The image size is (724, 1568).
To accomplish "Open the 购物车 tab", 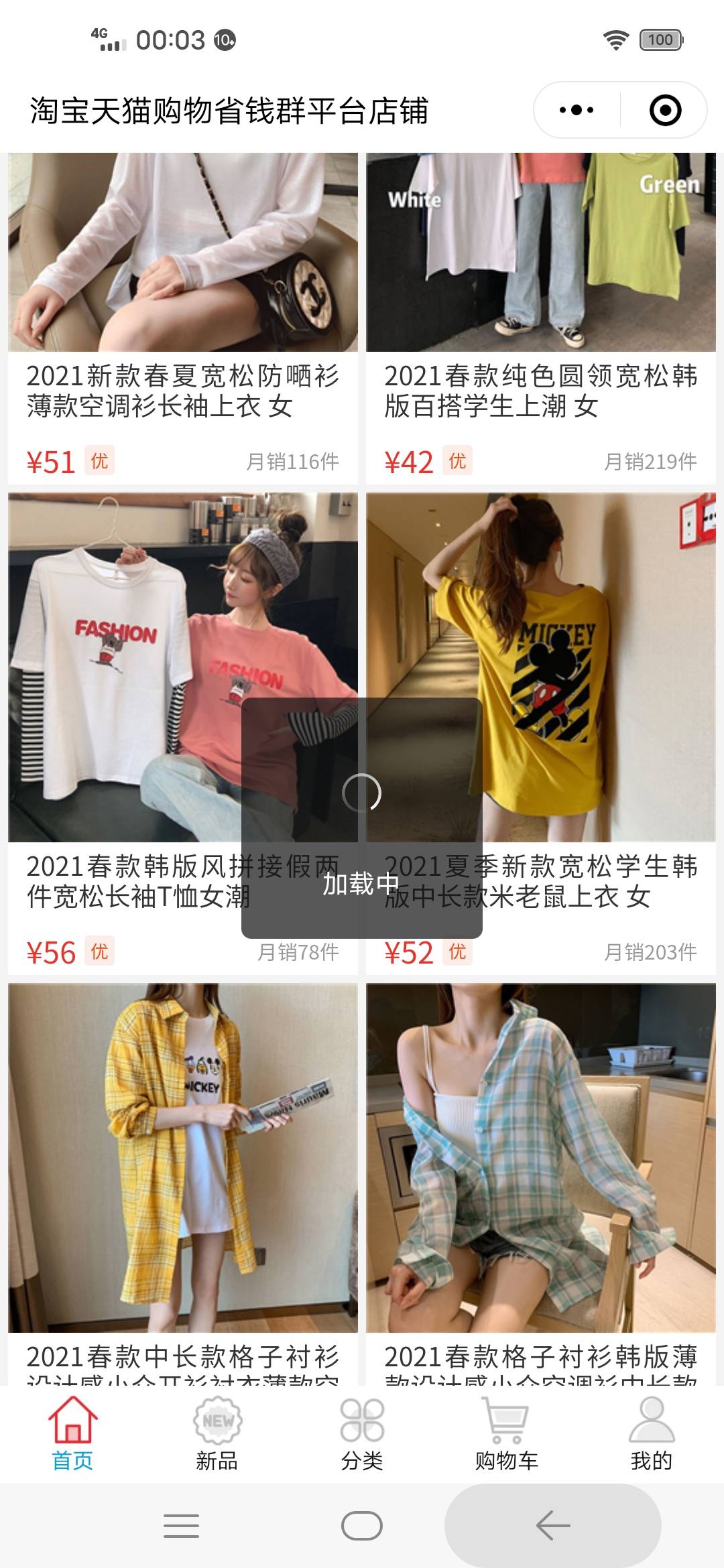I will 507,1434.
